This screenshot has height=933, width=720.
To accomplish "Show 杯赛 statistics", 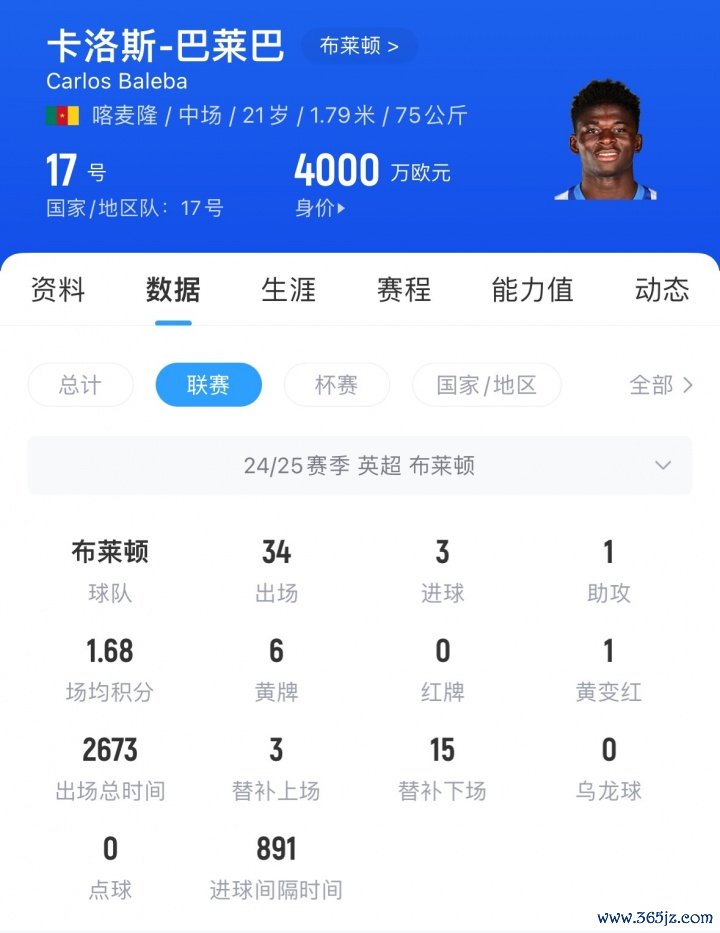I will 336,385.
